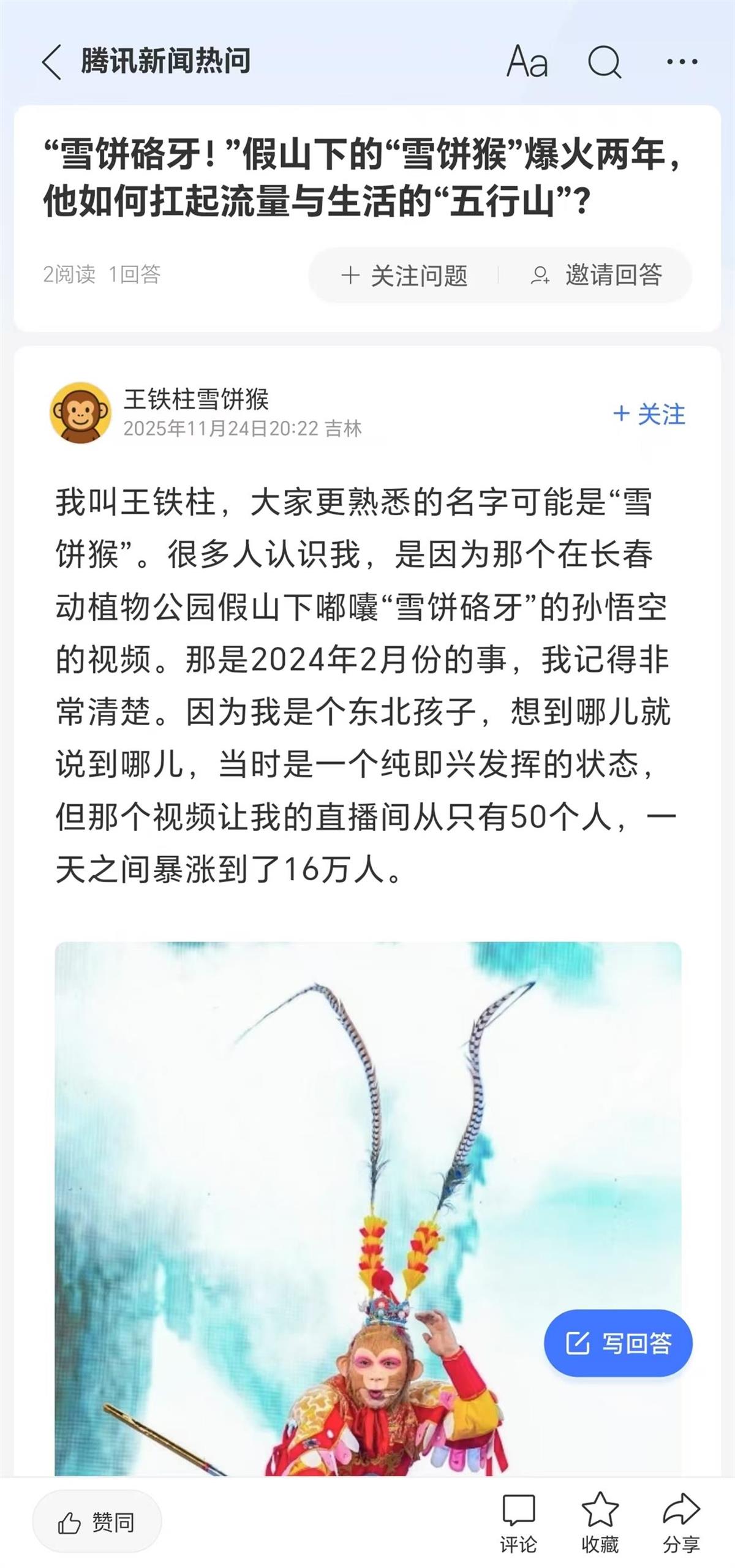Viewport: 735px width, 1568px height.
Task: Open the Sun Wukong costume photo
Action: [x=367, y=1208]
